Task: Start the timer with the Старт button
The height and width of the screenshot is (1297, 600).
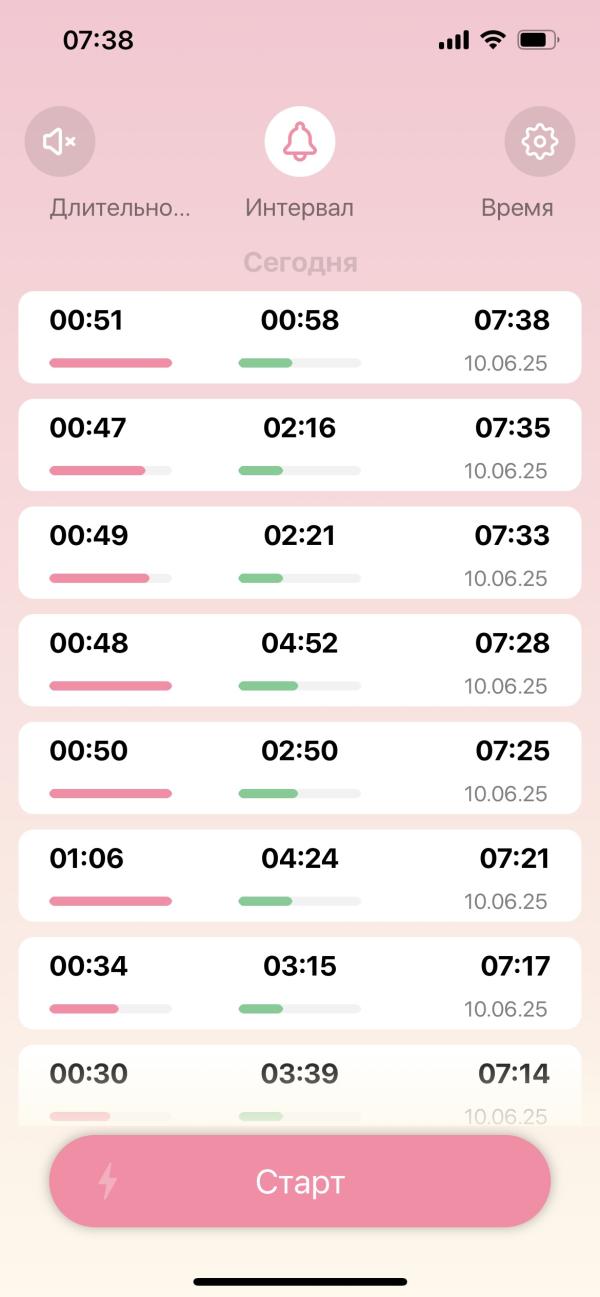Action: pyautogui.click(x=300, y=1181)
